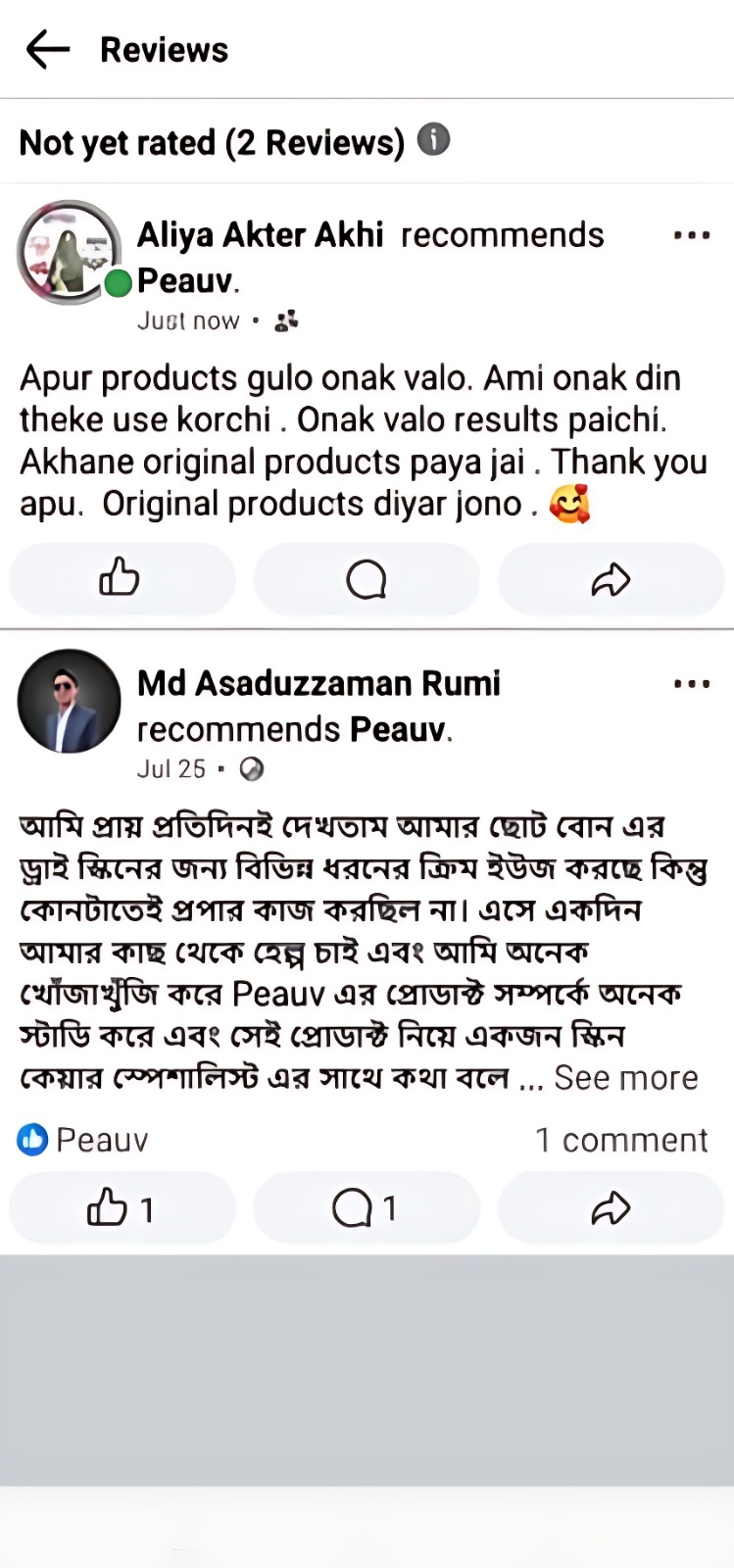Go back from Reviews screen
The width and height of the screenshot is (734, 1568).
47,49
